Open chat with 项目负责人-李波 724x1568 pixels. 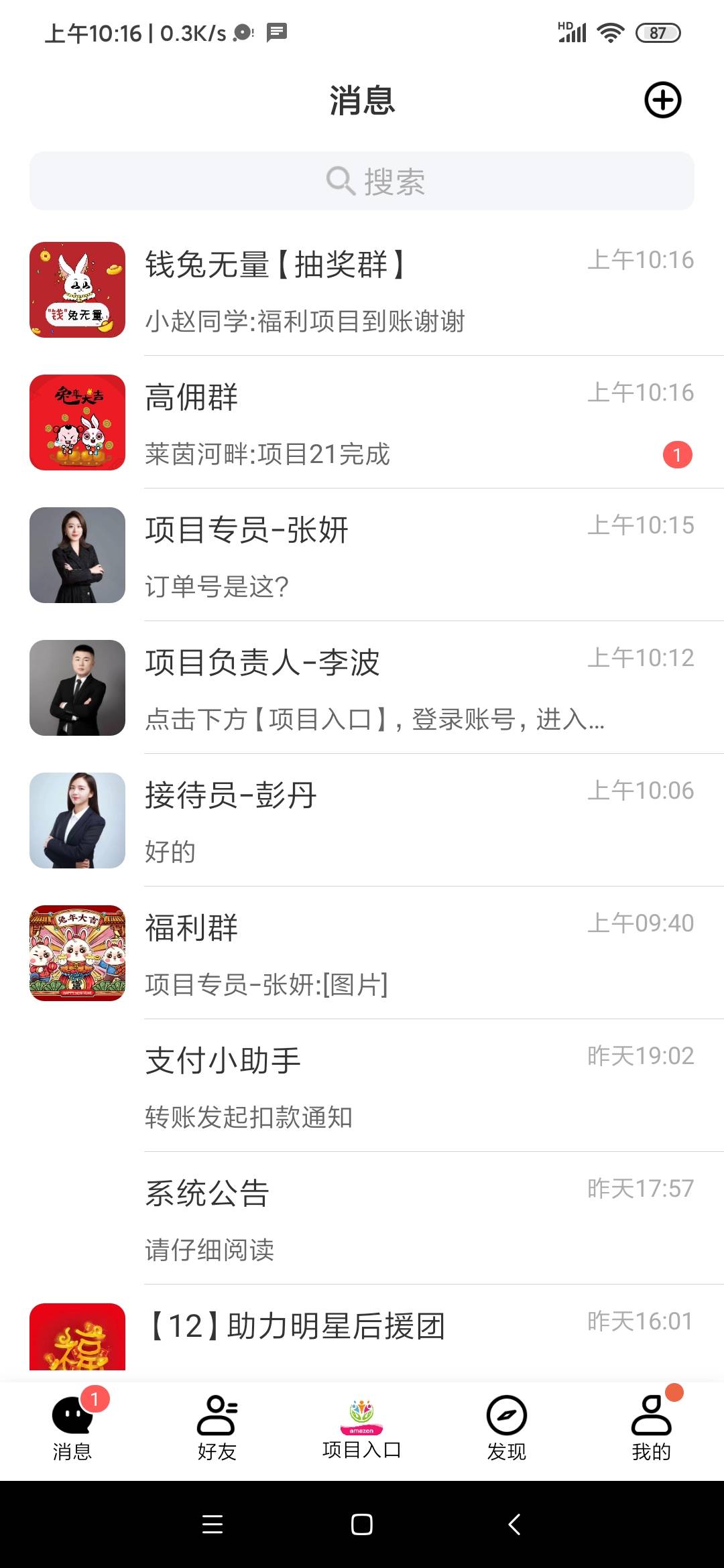pyautogui.click(x=362, y=688)
